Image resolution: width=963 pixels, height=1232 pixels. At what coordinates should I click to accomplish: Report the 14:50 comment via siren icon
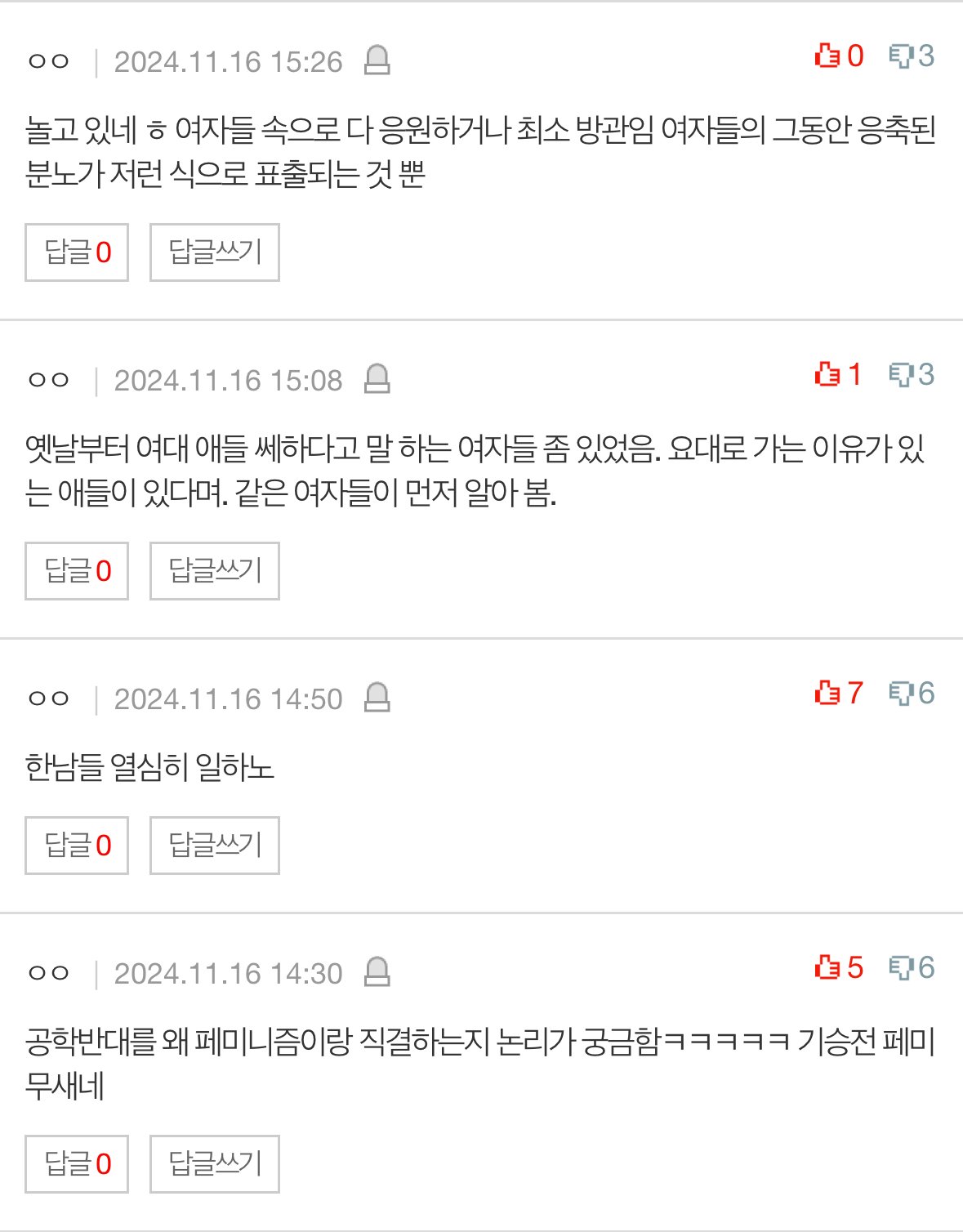click(x=377, y=698)
